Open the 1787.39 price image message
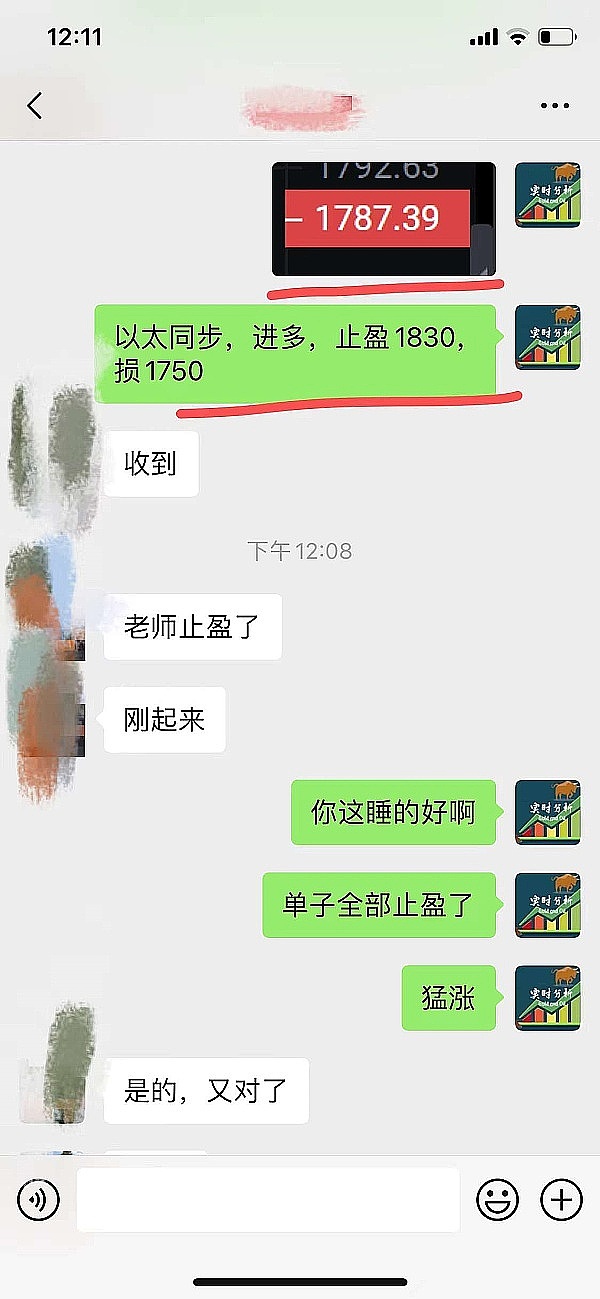 pos(383,218)
